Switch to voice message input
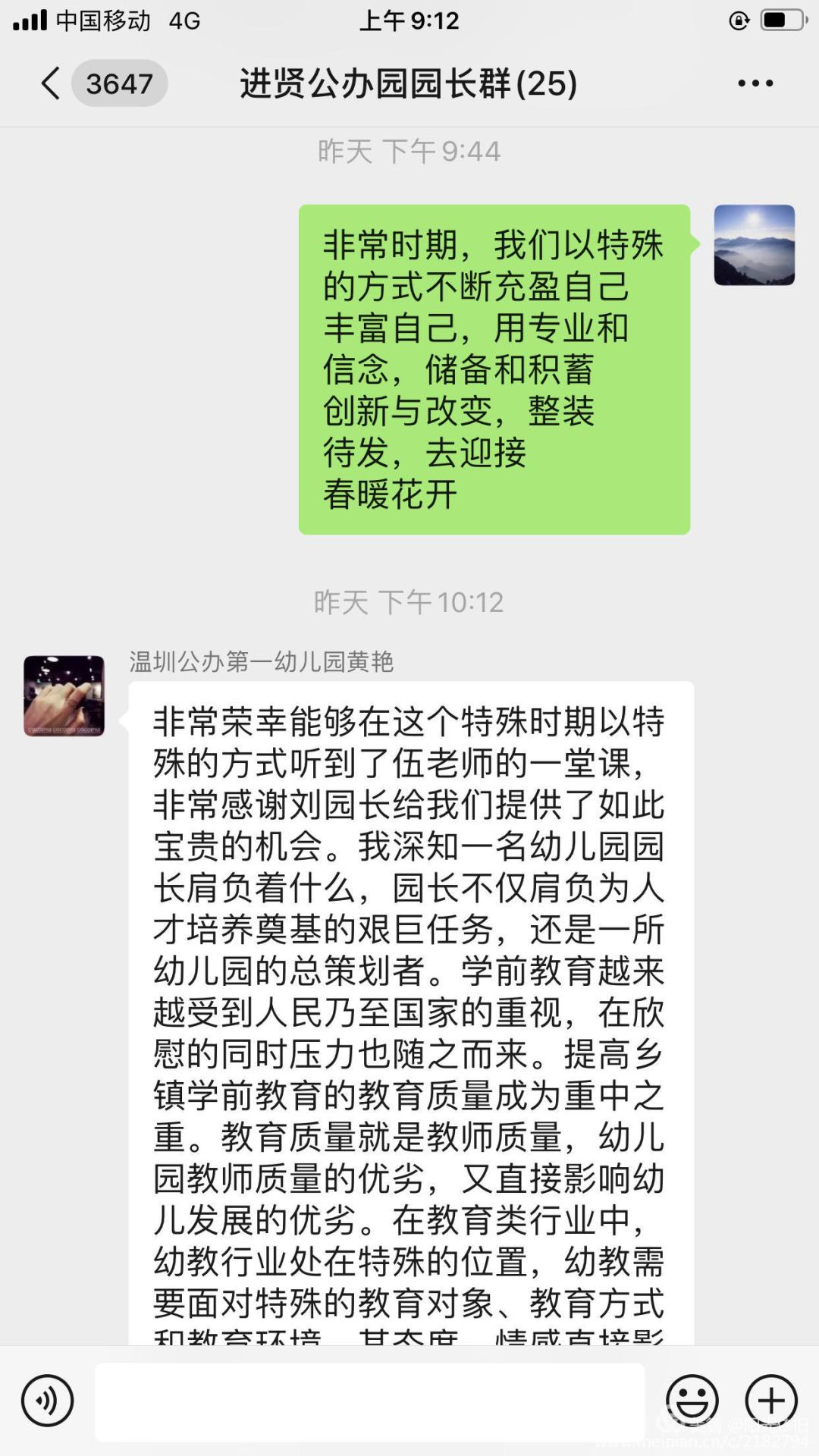 pyautogui.click(x=47, y=1400)
